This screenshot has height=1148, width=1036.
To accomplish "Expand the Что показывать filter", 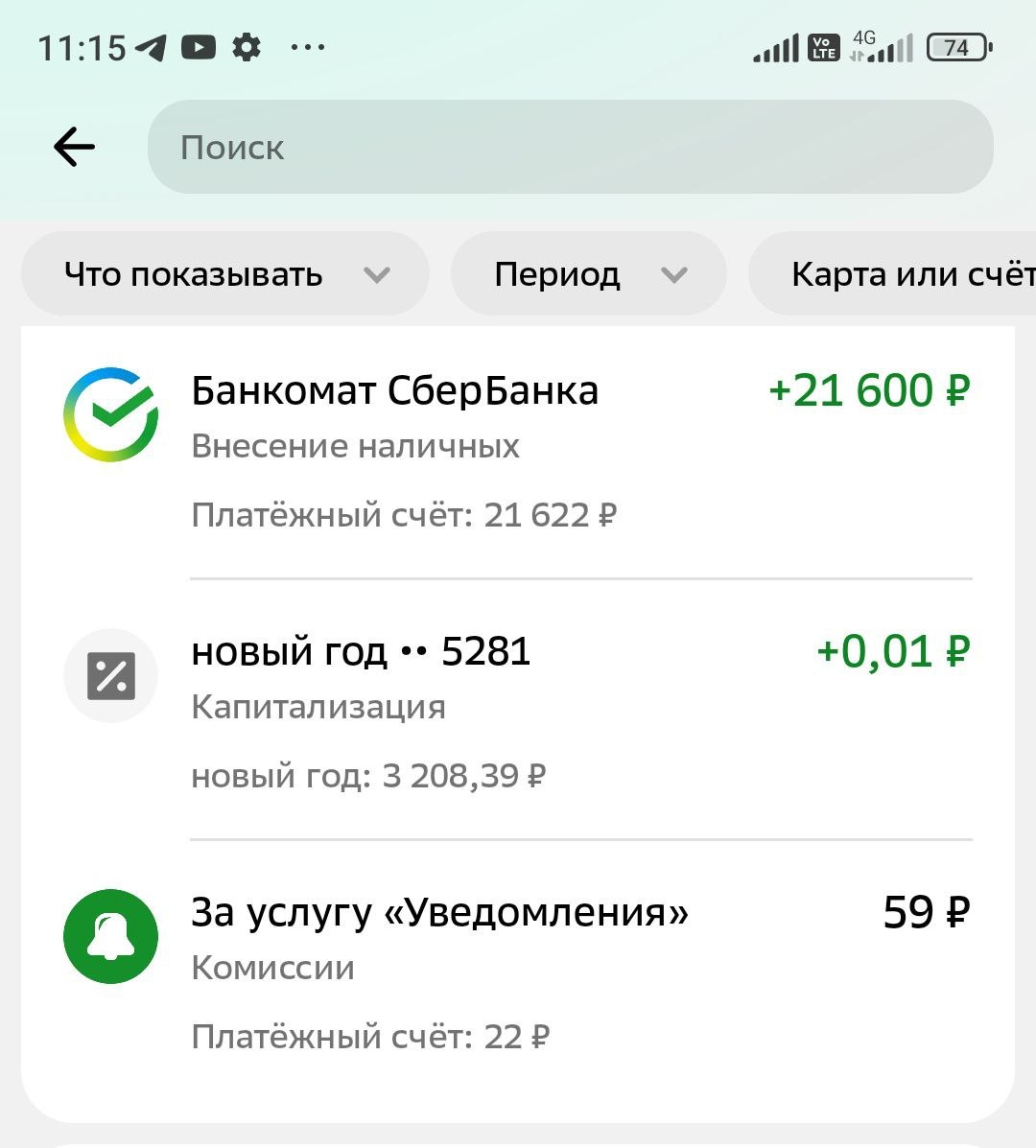I will 224,275.
